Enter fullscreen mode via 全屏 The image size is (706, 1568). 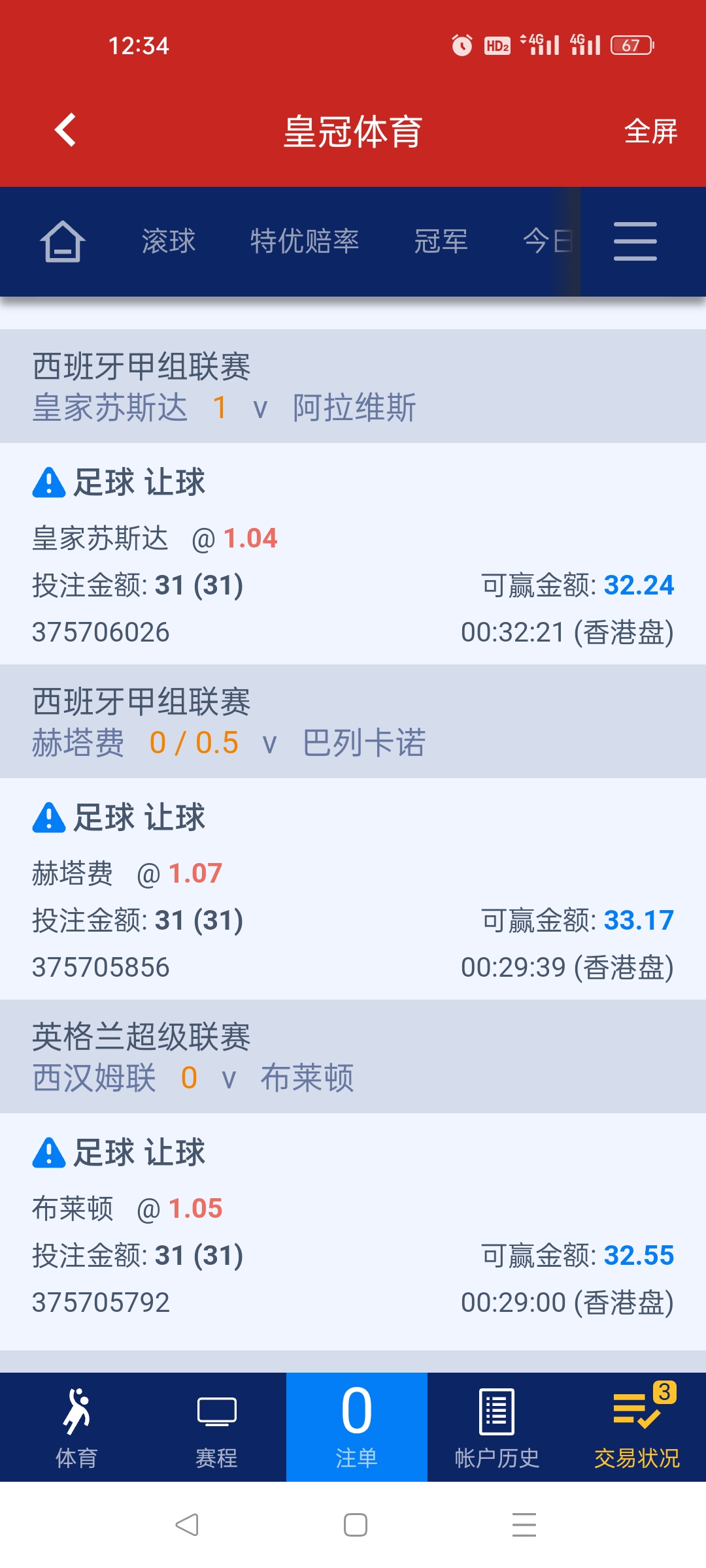pyautogui.click(x=650, y=131)
